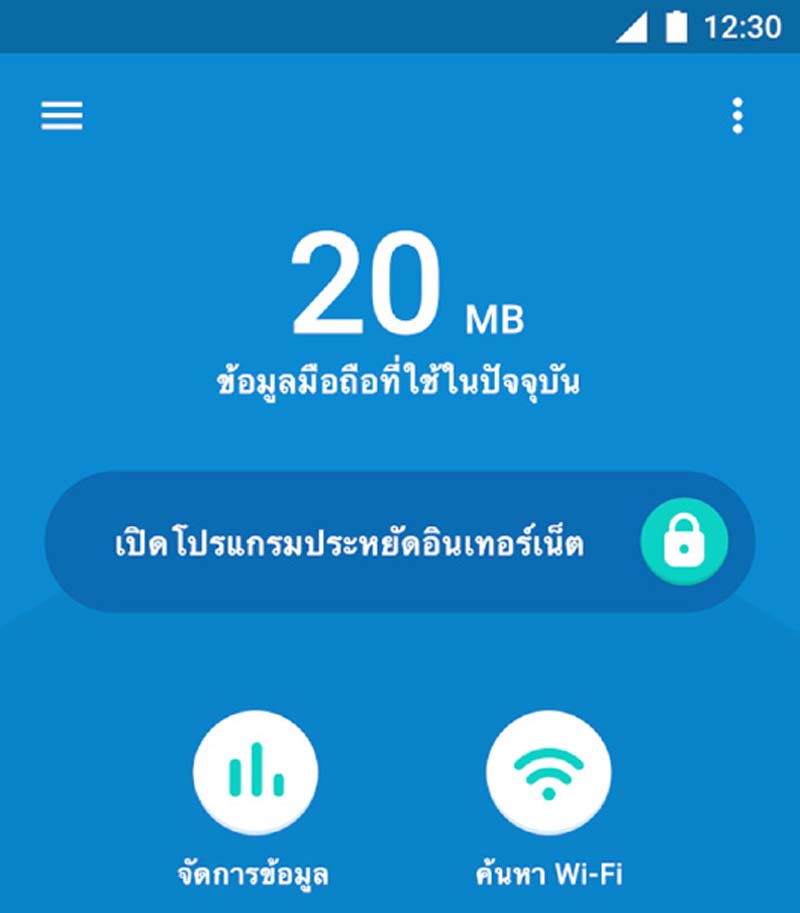Turn on the data saver lock button
The image size is (800, 913).
point(684,543)
